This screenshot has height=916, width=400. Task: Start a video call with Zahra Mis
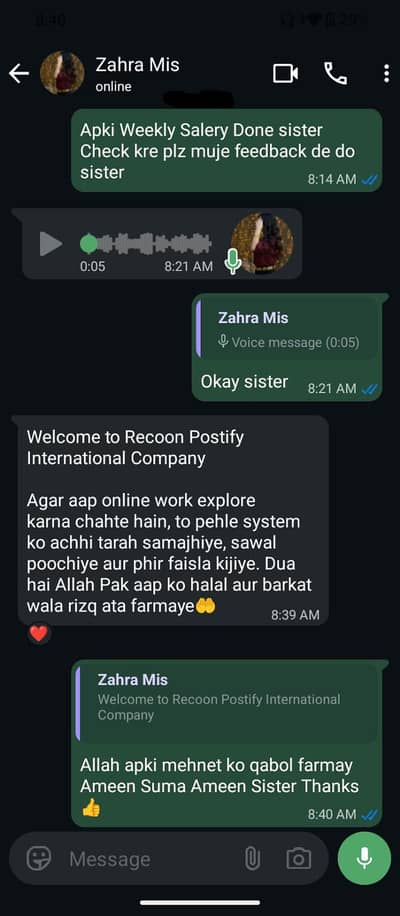coord(286,74)
